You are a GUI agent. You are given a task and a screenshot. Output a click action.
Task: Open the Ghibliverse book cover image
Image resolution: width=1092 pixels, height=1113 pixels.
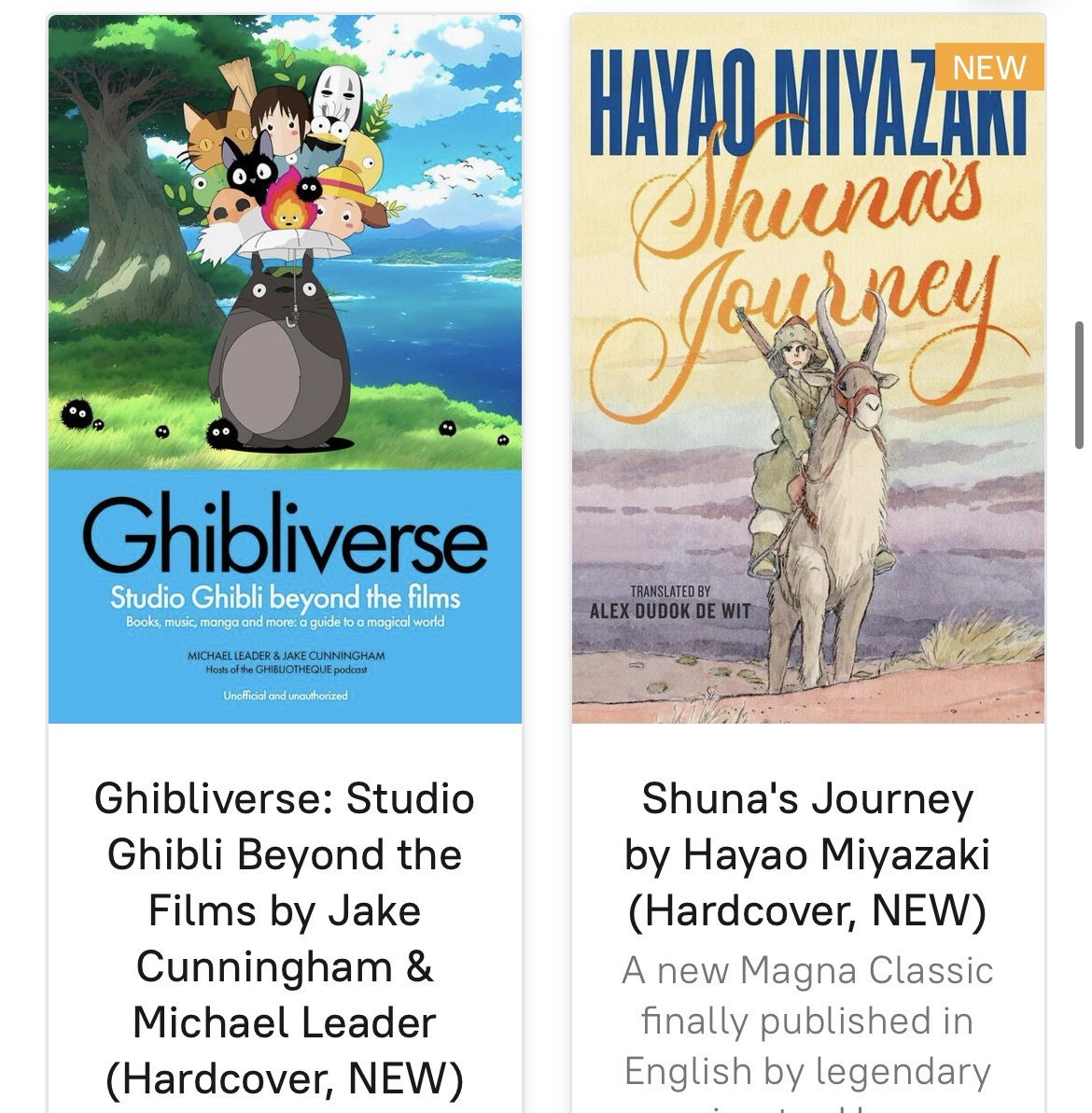(x=285, y=369)
